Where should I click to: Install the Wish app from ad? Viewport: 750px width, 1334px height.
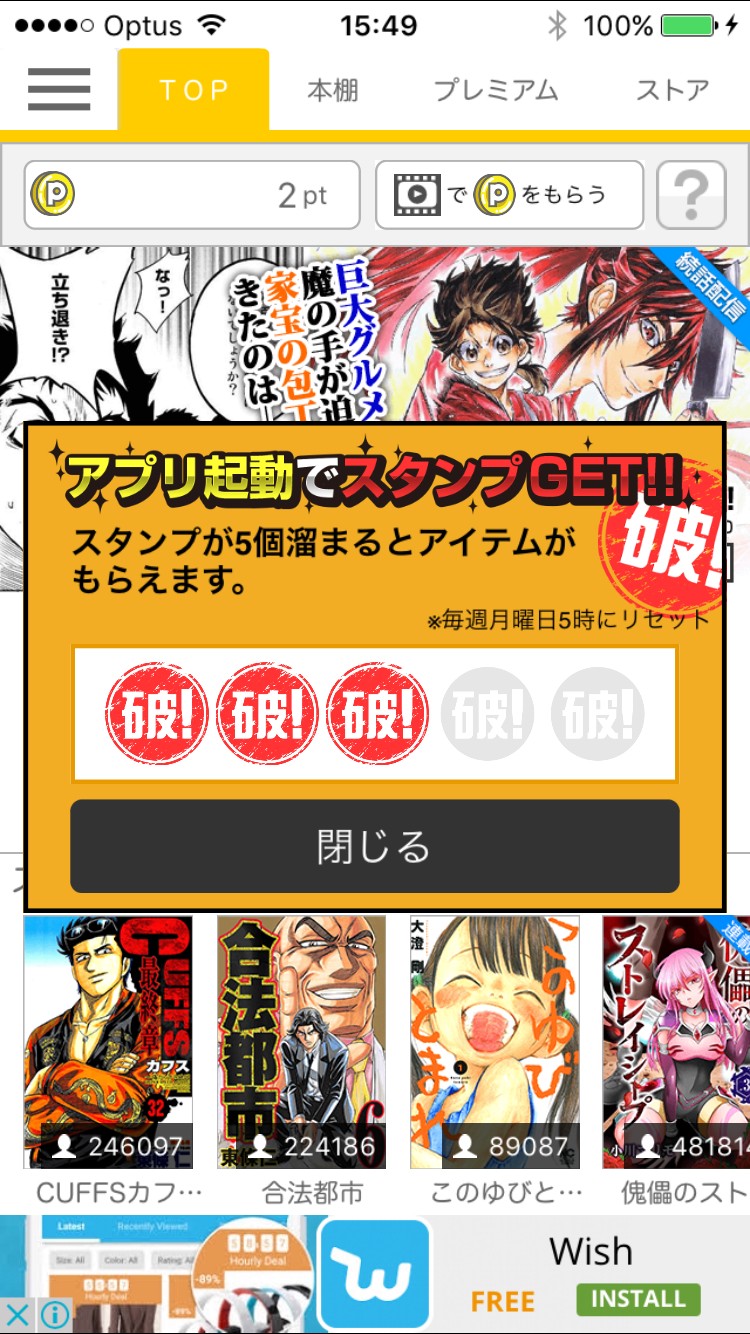[x=638, y=1299]
